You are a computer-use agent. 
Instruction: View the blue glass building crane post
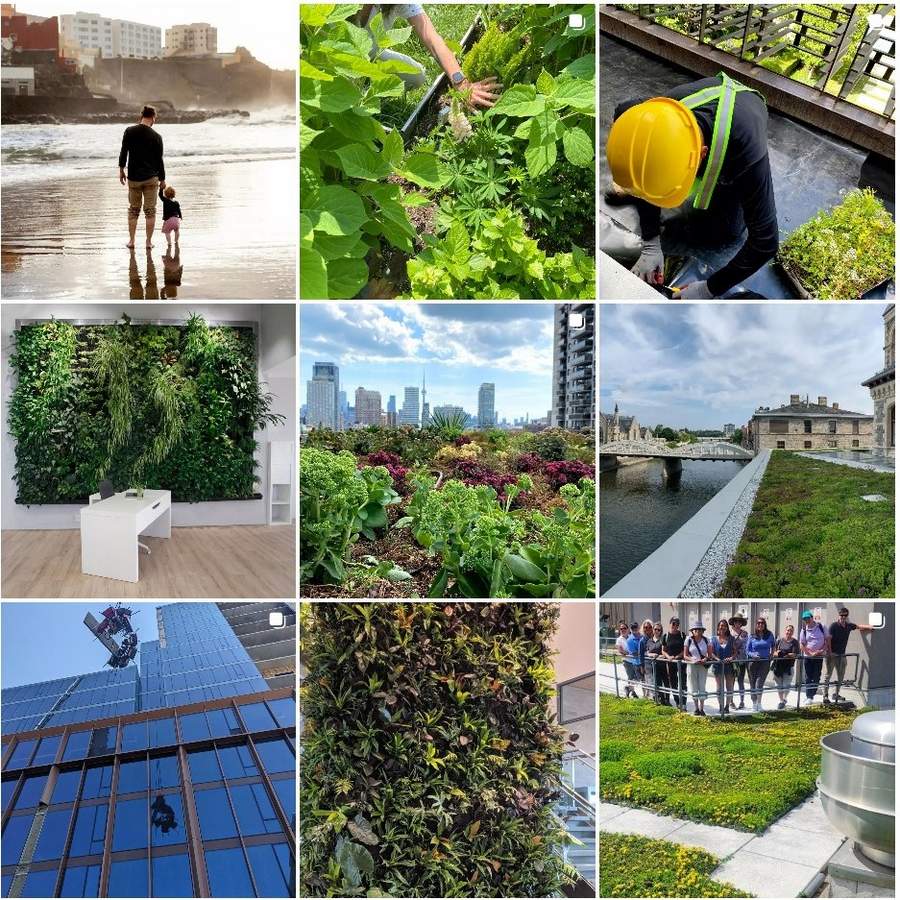pos(148,750)
